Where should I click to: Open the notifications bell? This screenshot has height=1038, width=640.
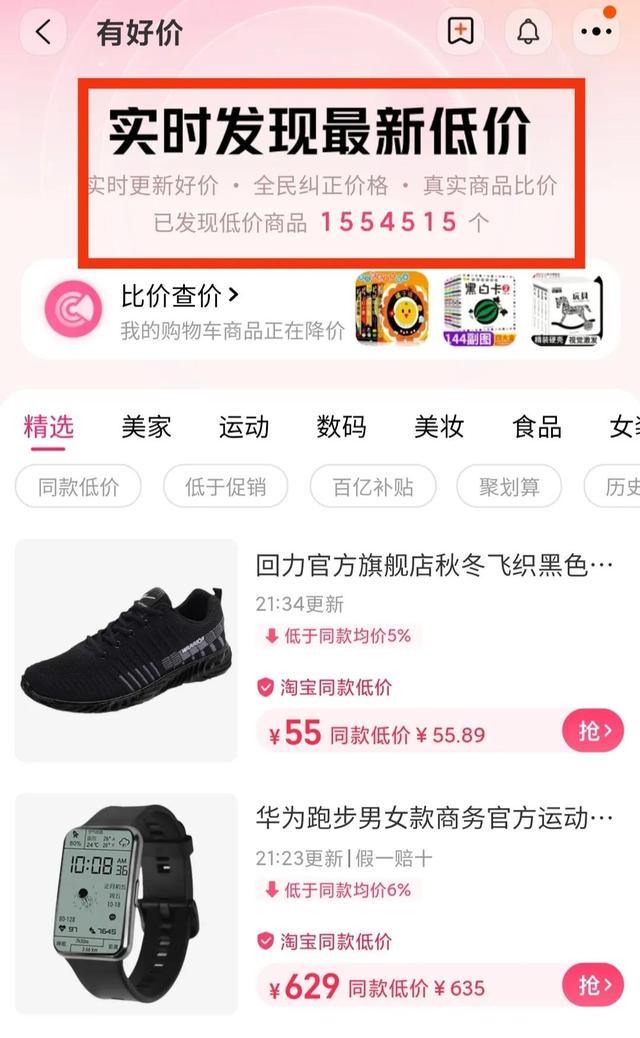click(527, 32)
